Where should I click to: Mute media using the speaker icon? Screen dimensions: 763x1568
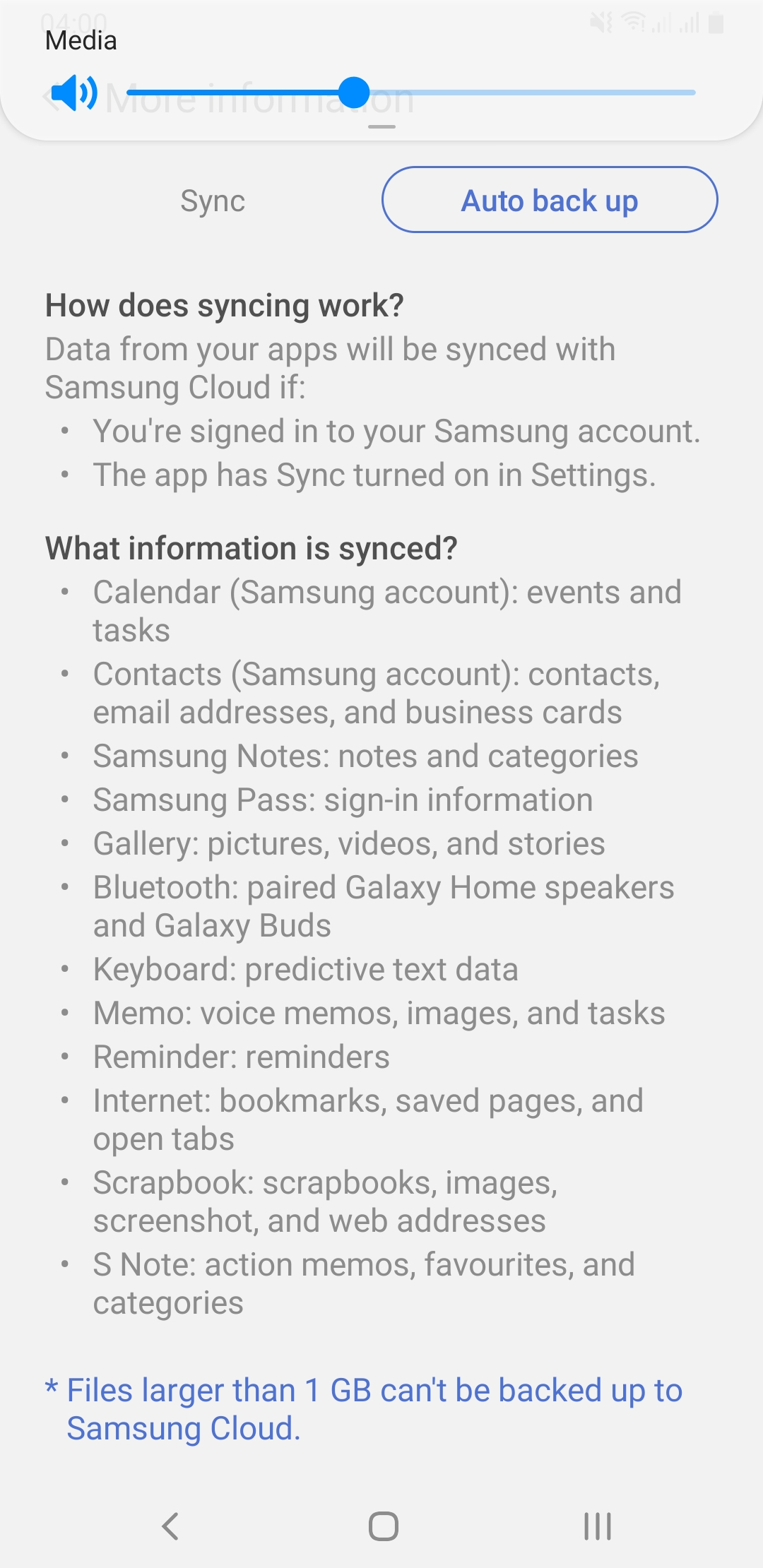[75, 93]
